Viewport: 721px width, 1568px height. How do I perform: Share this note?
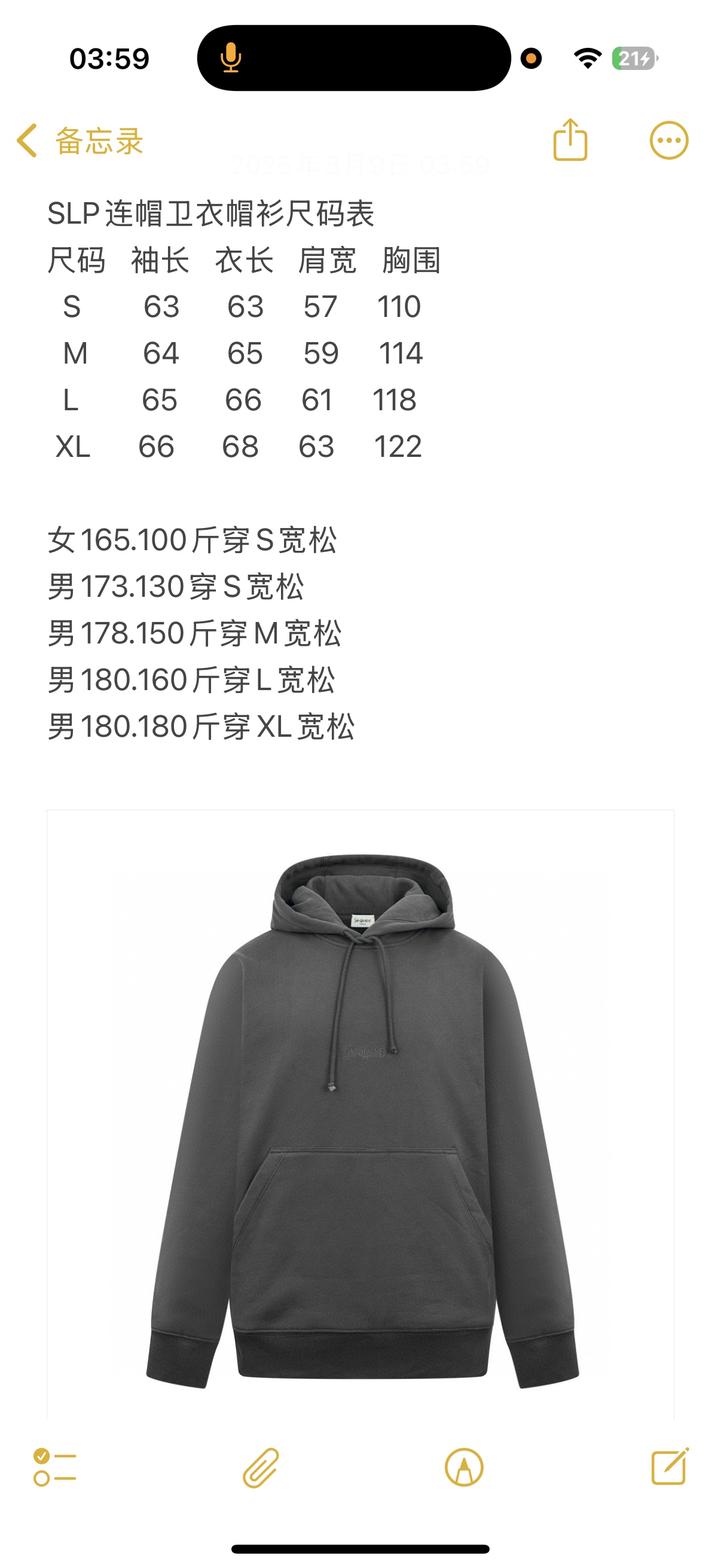[570, 140]
